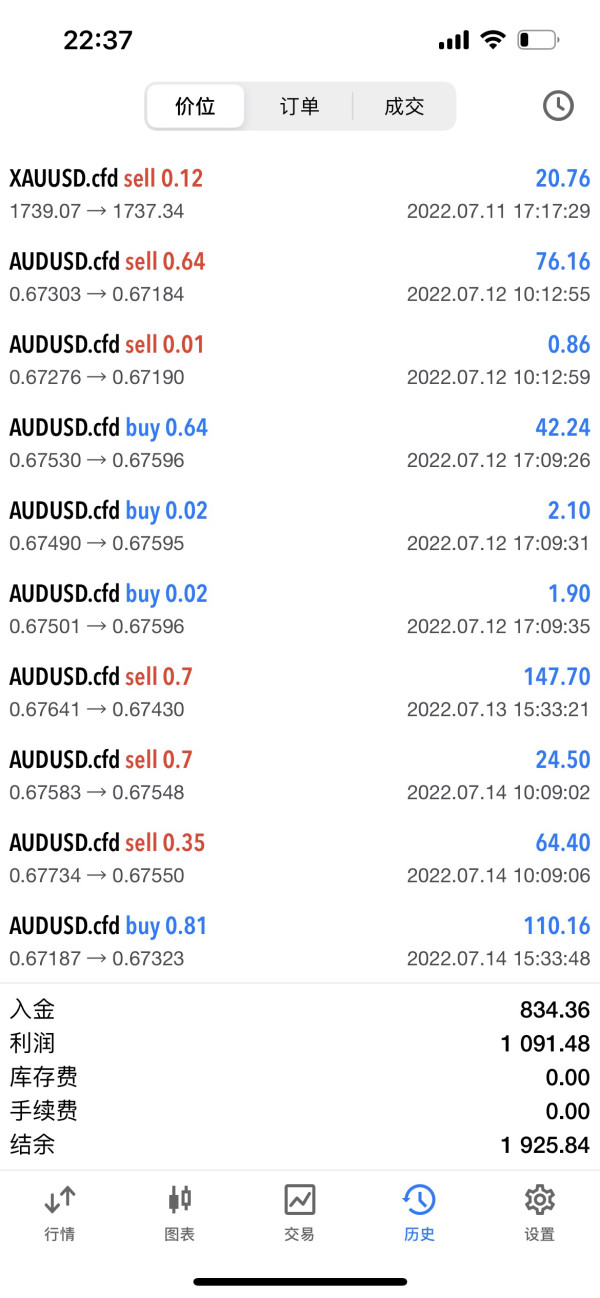Expand the AUDUSD sell trade with 24.50 profit

(300, 775)
